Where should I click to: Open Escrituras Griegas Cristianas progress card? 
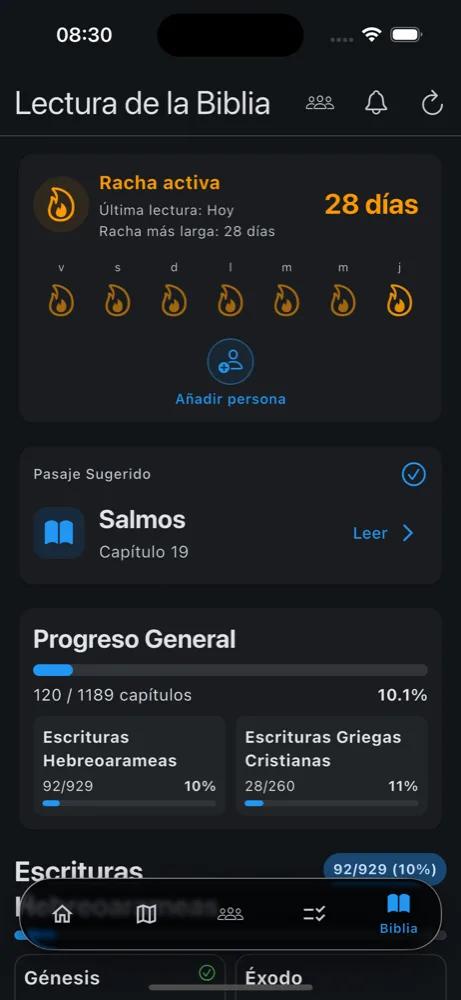332,765
